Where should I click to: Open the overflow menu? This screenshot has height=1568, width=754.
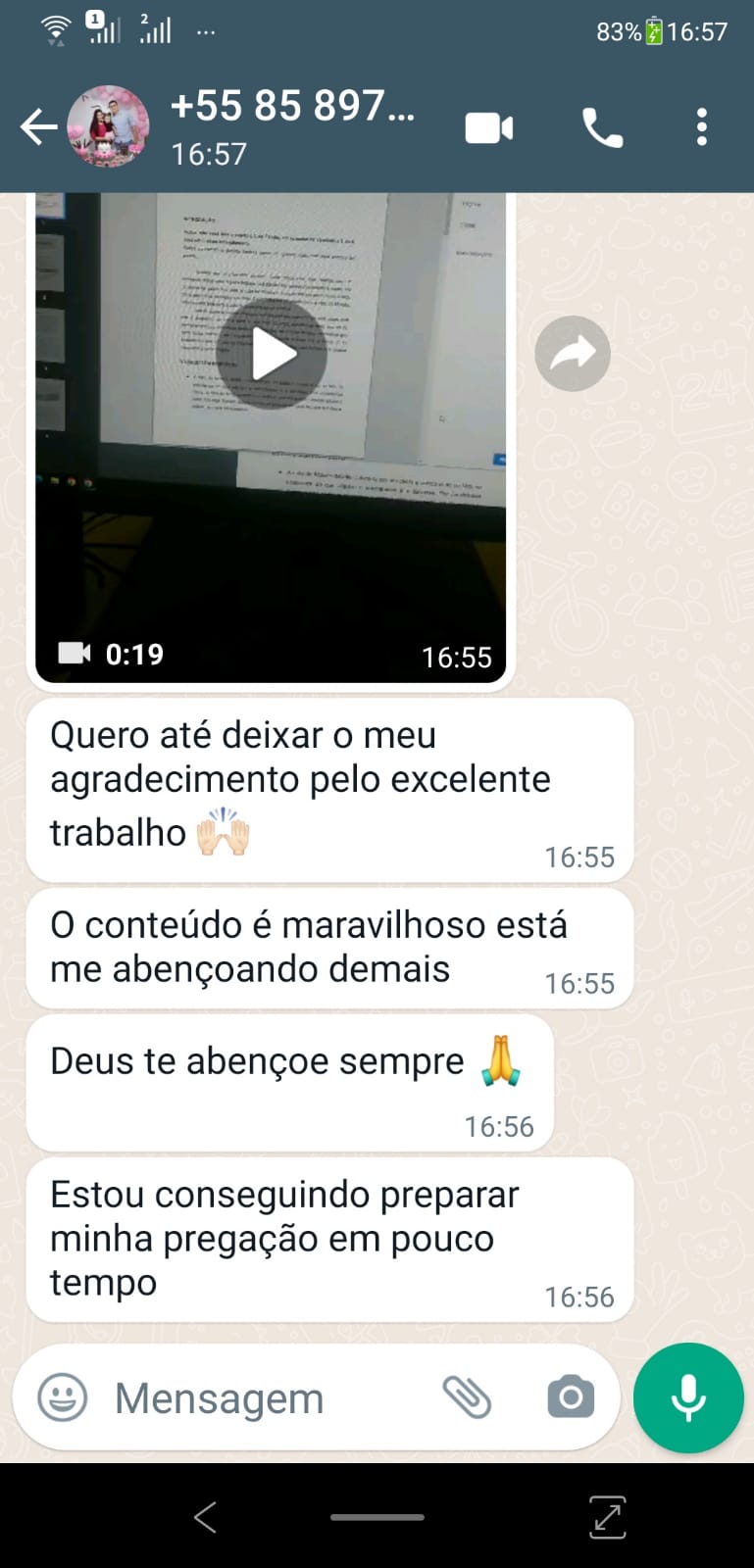[701, 127]
